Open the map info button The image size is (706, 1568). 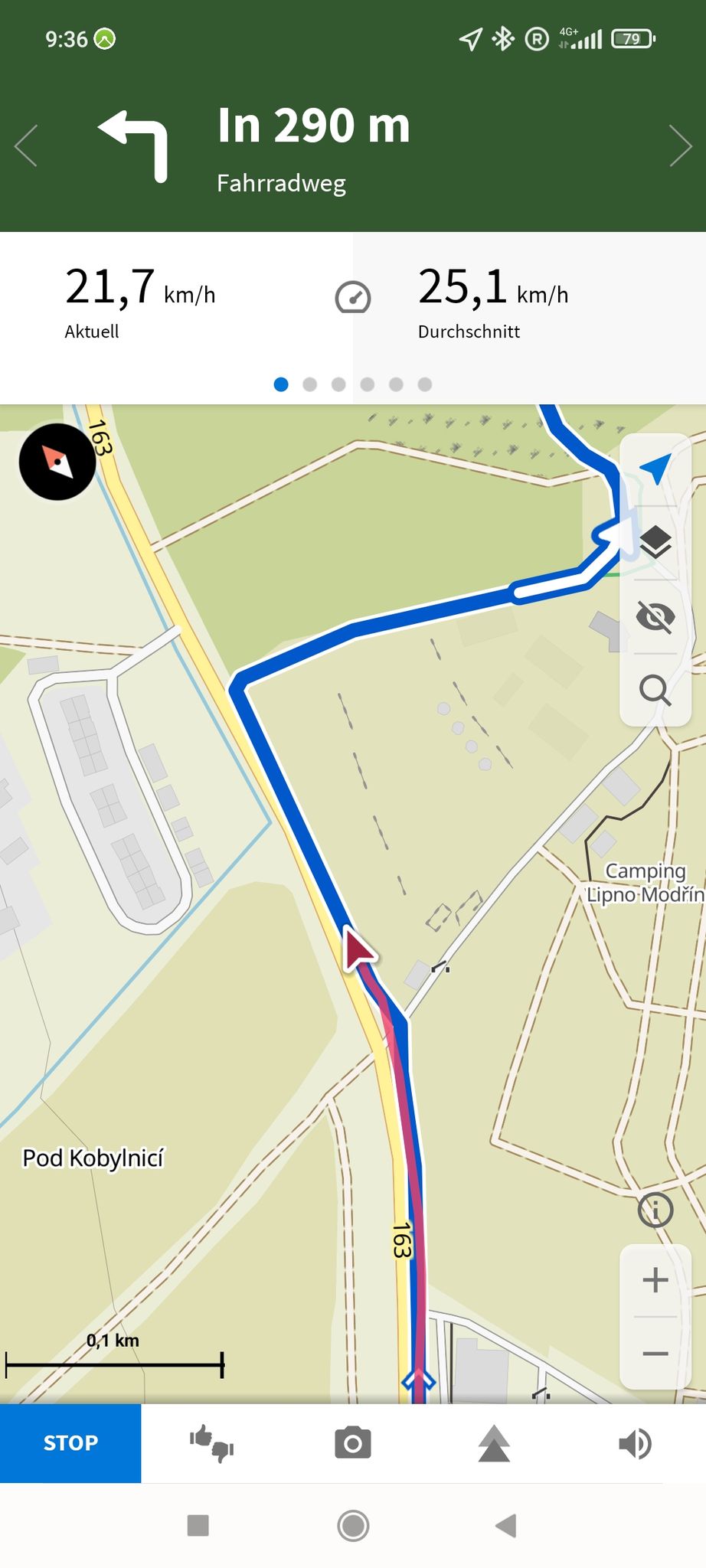click(655, 1210)
